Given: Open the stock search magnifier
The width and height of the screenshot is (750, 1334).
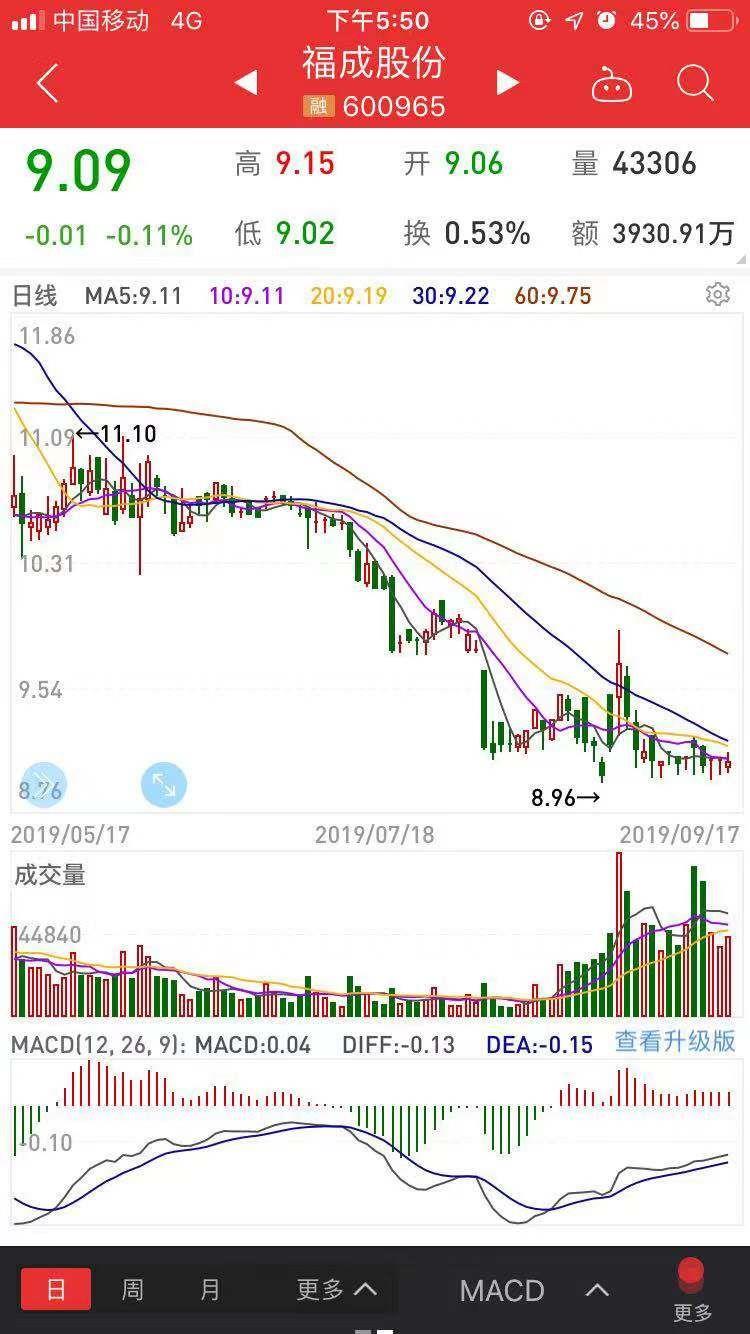Looking at the screenshot, I should [695, 84].
